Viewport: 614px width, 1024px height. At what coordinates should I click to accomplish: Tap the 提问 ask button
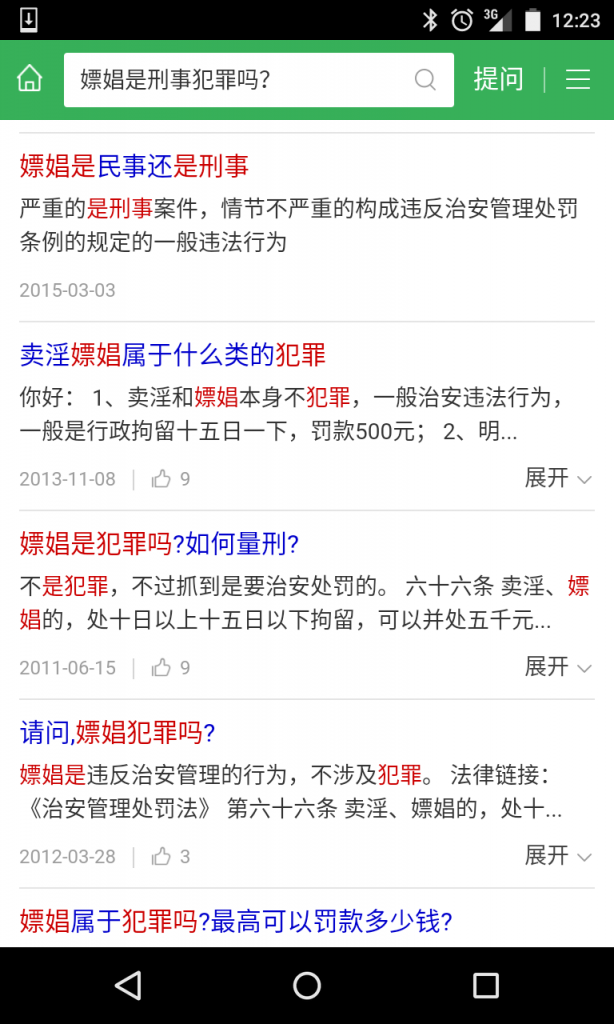tap(498, 79)
